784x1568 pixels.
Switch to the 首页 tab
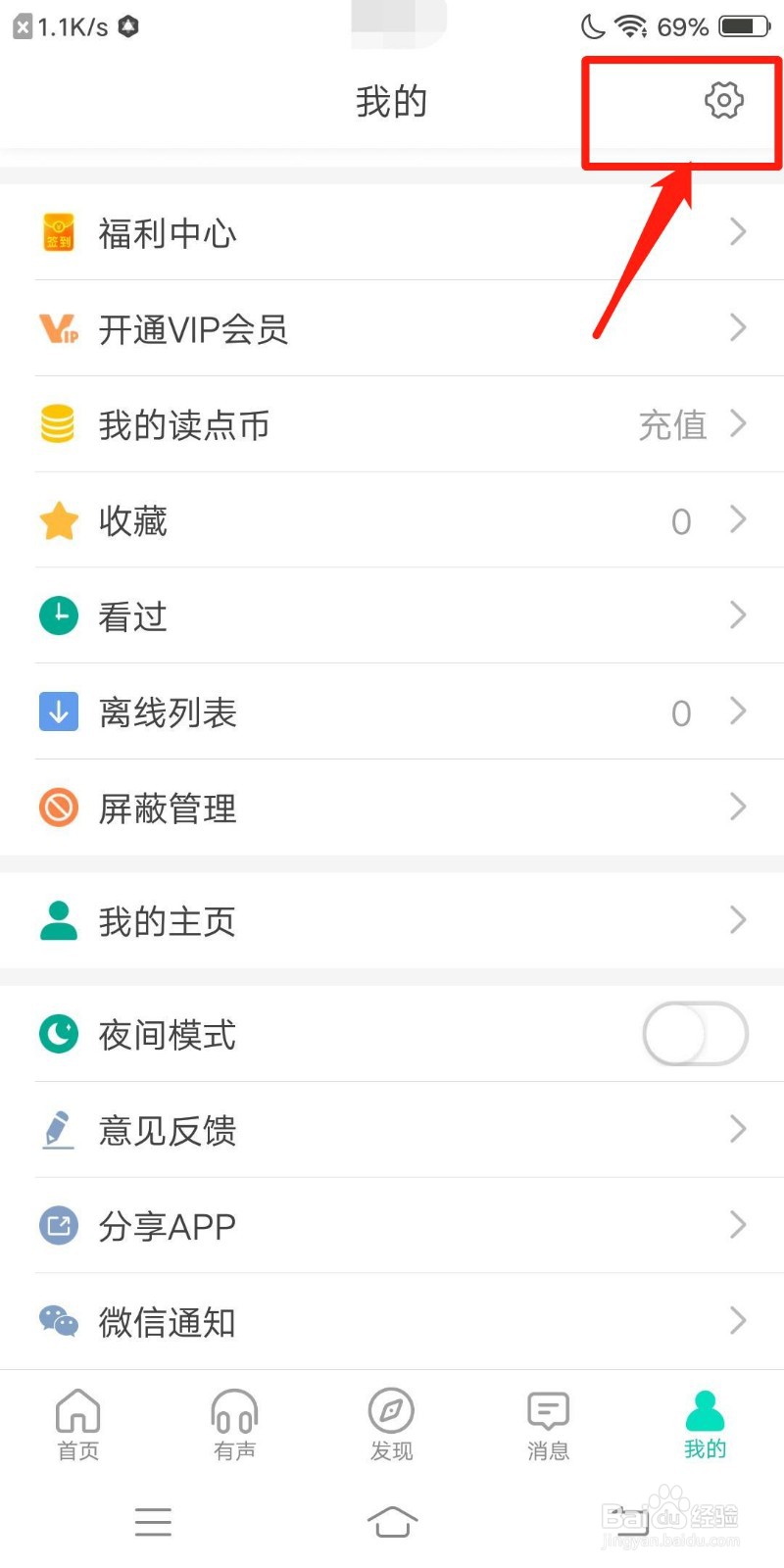(x=78, y=1426)
